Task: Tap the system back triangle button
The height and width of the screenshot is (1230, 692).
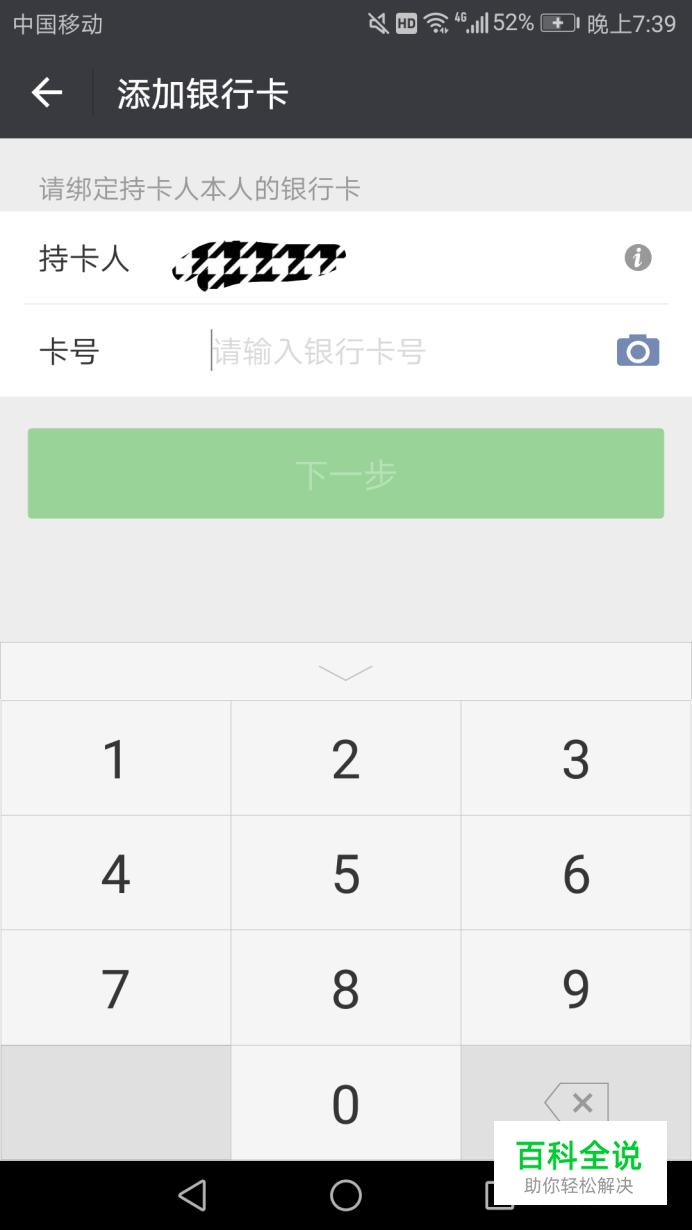Action: click(x=192, y=1195)
